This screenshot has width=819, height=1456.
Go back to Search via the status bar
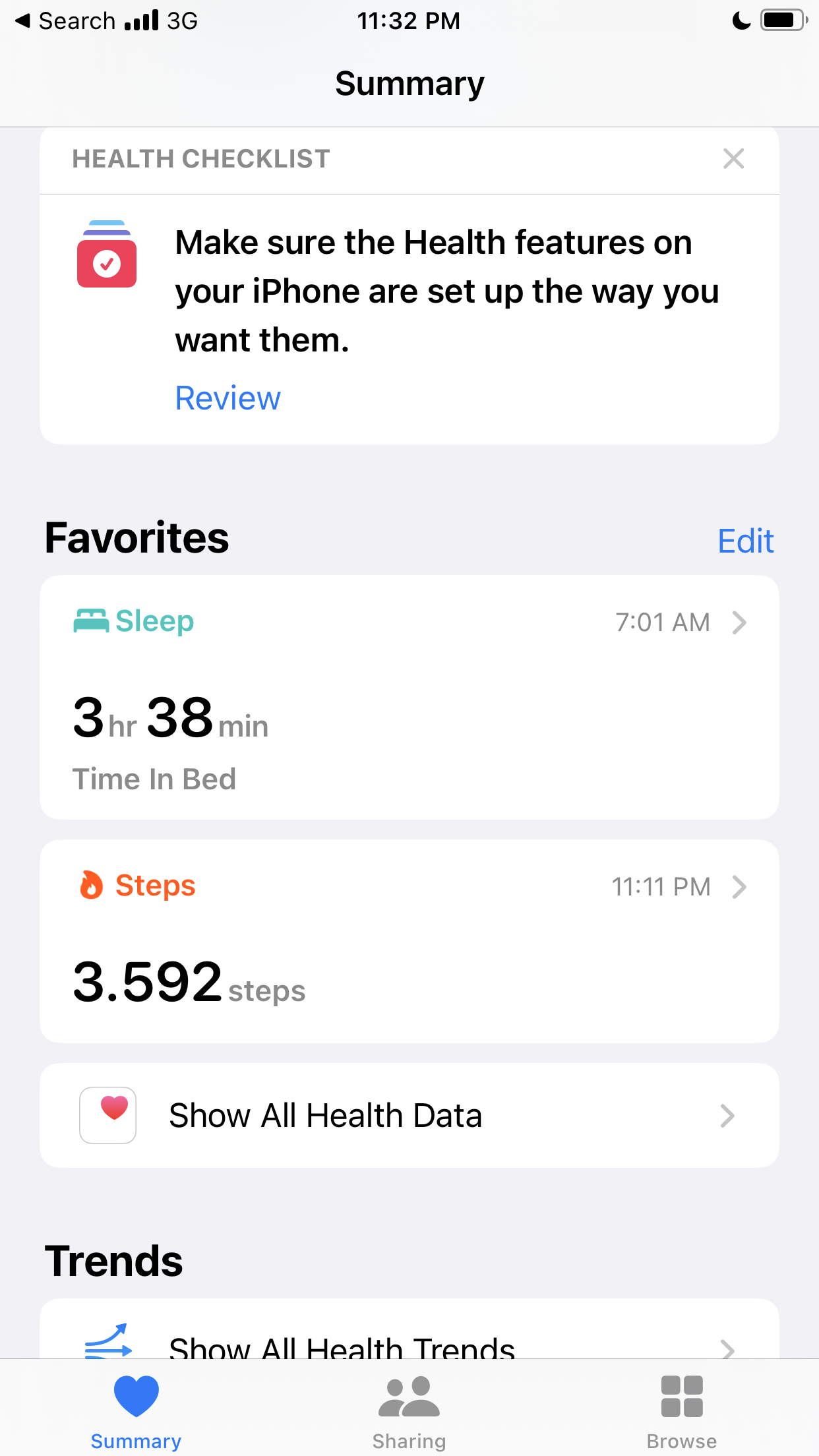[65, 21]
